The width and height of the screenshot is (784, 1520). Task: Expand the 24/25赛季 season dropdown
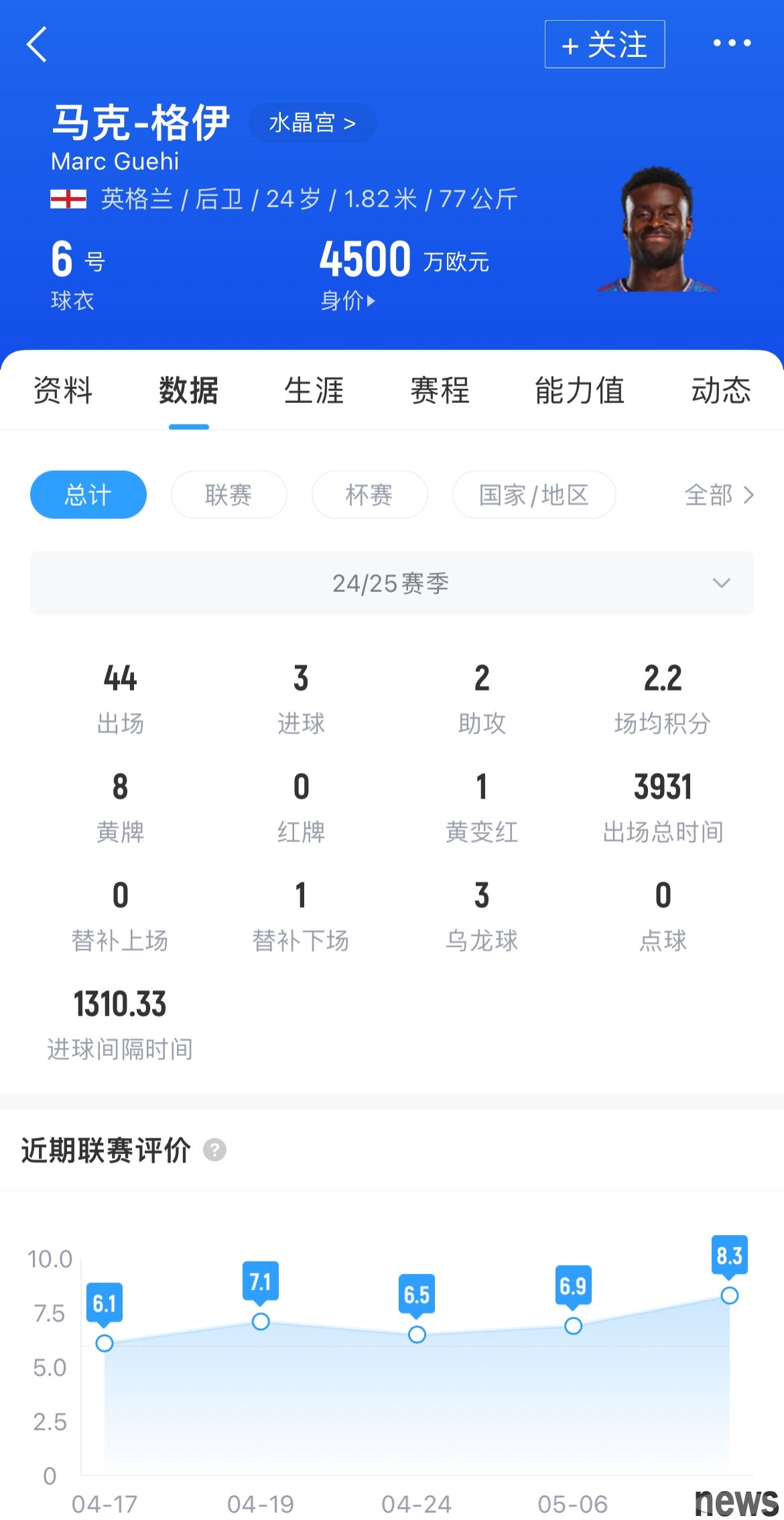pyautogui.click(x=391, y=583)
